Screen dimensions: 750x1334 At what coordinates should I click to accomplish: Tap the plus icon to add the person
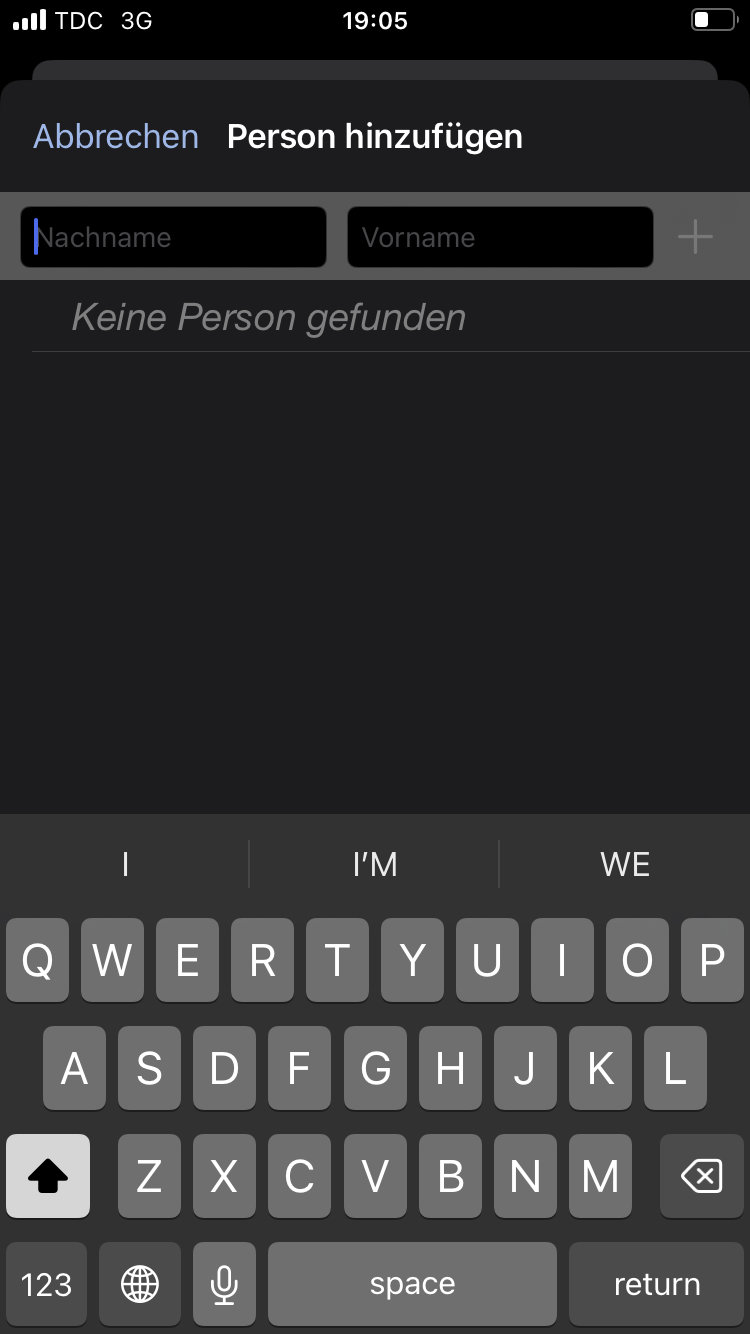pos(695,237)
